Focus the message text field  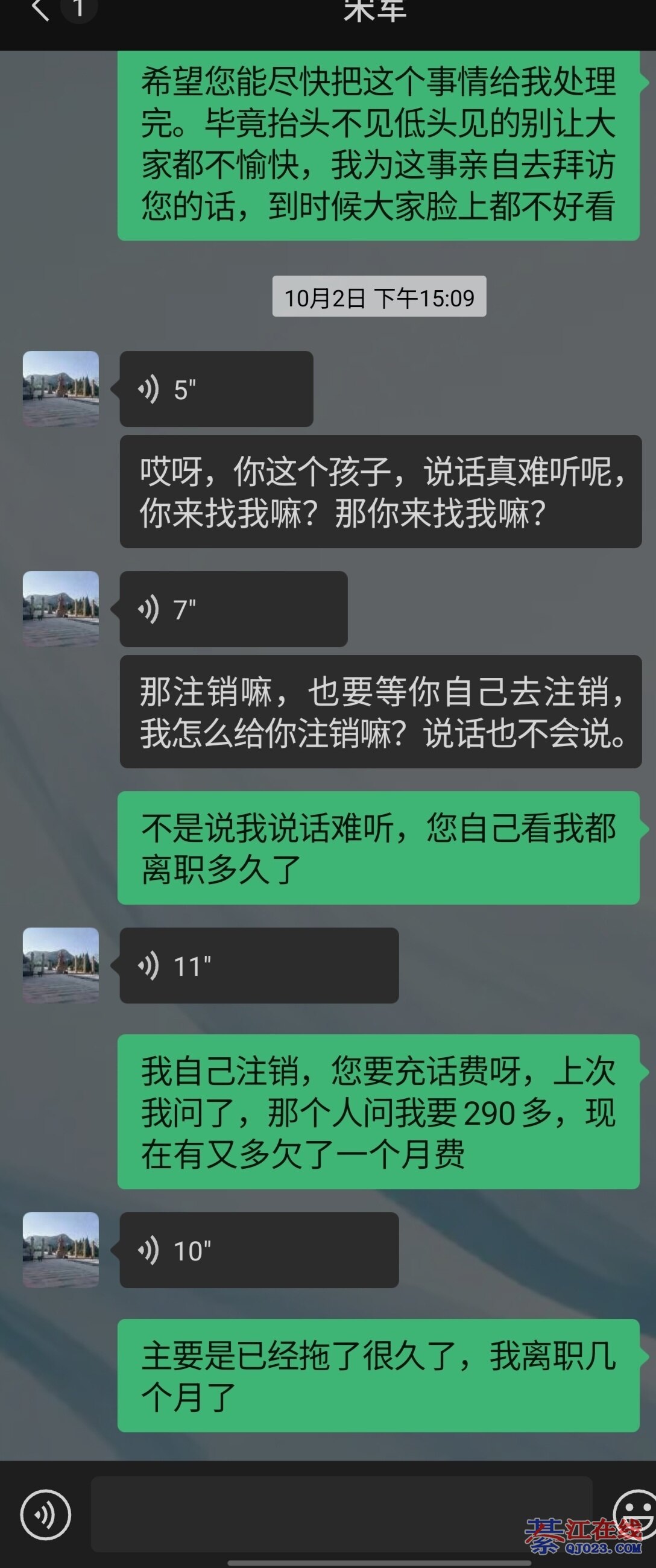tap(341, 1514)
